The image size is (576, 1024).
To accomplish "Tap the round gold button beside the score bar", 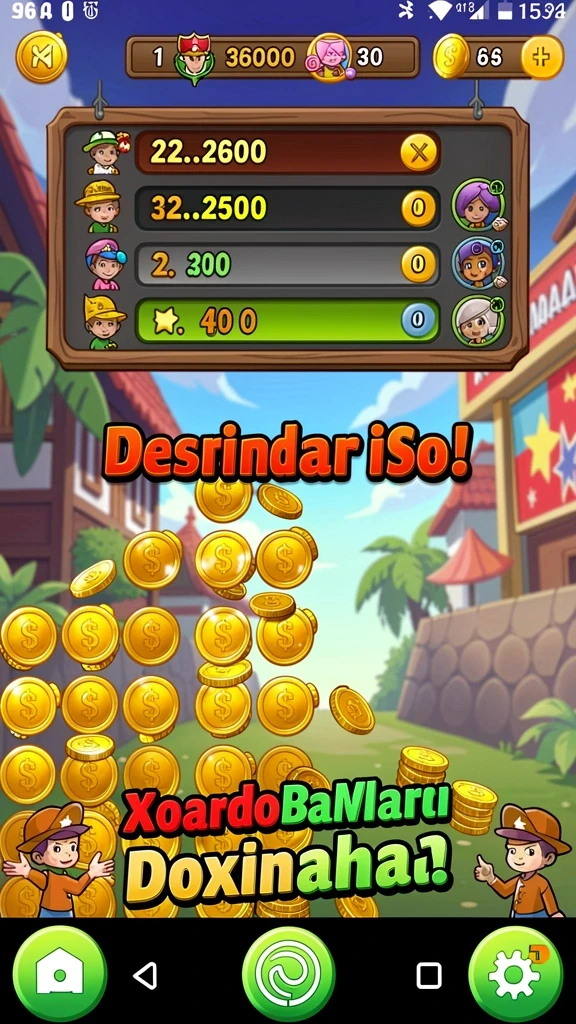I will 42,57.
